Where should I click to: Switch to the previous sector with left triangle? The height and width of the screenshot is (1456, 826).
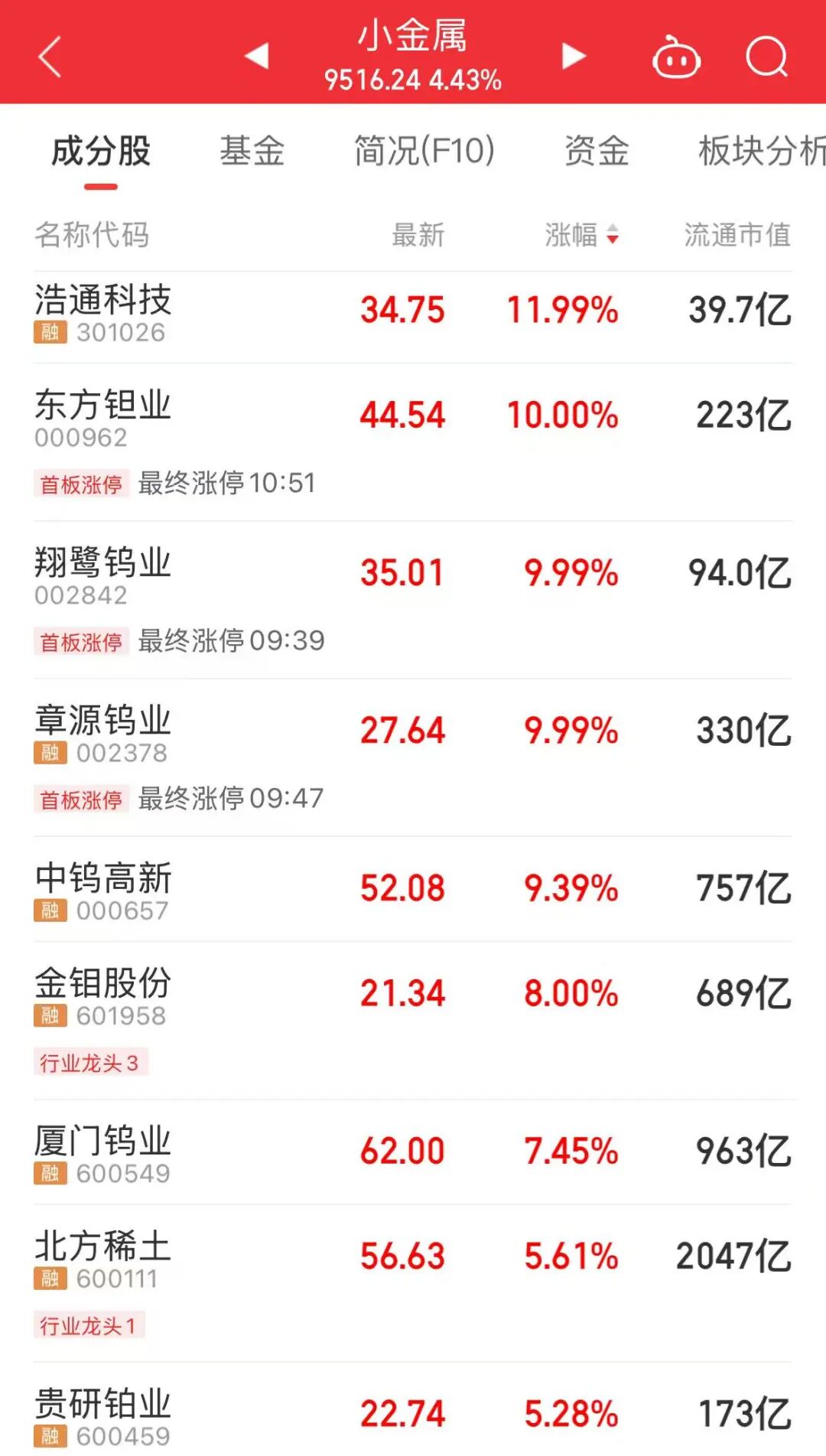(x=257, y=56)
